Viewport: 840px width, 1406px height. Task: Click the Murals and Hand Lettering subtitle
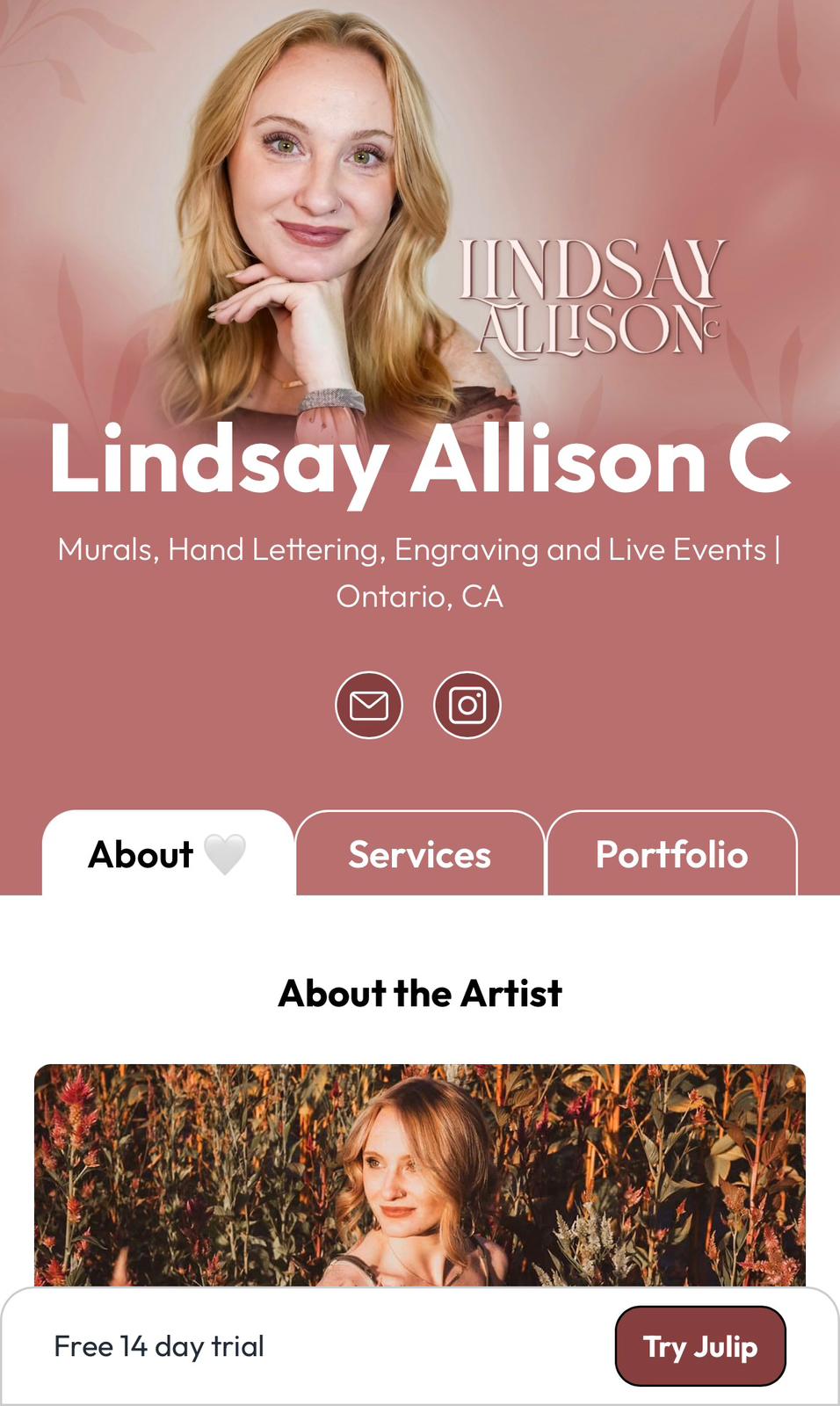420,571
